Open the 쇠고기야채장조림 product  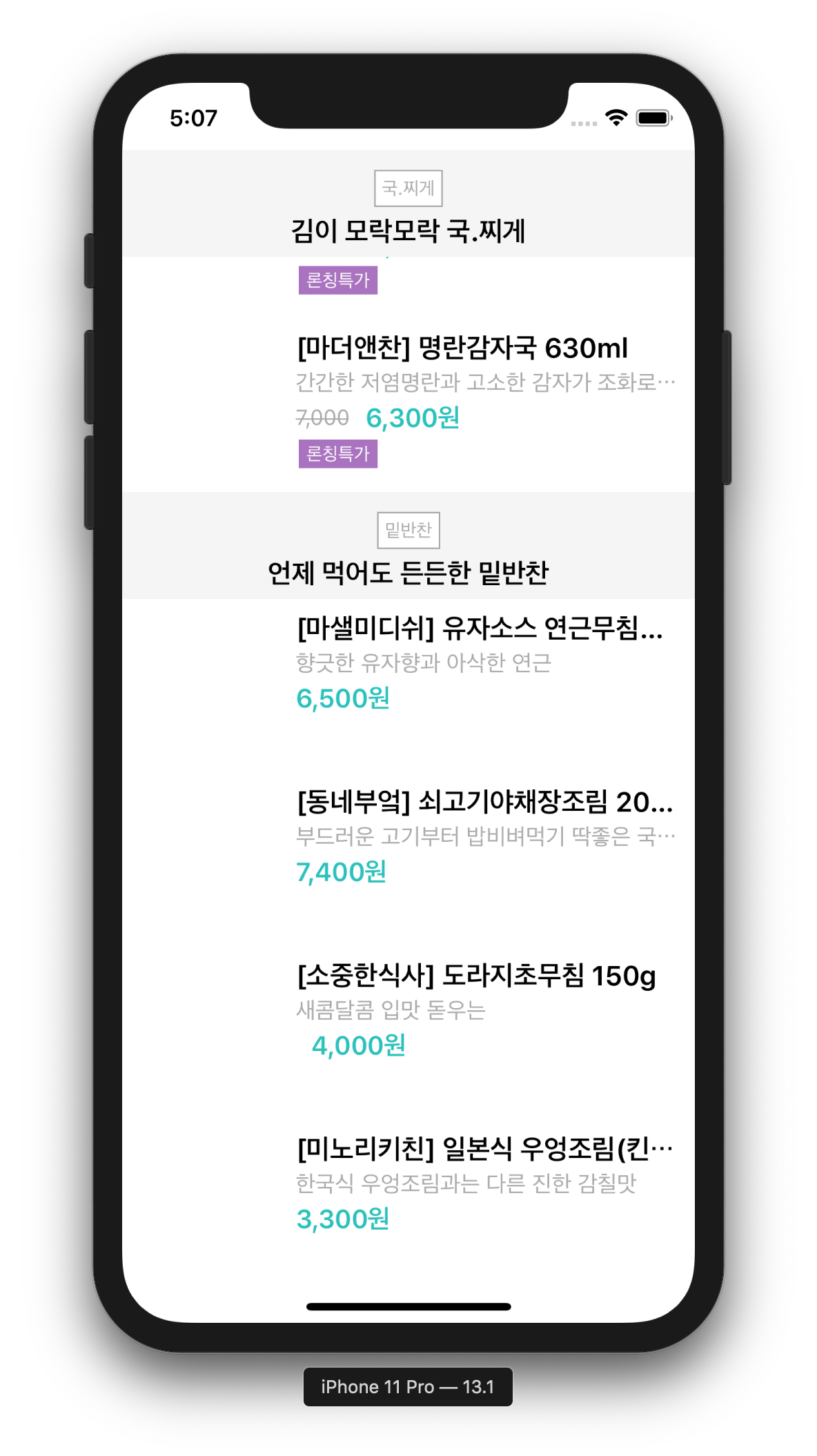[483, 805]
